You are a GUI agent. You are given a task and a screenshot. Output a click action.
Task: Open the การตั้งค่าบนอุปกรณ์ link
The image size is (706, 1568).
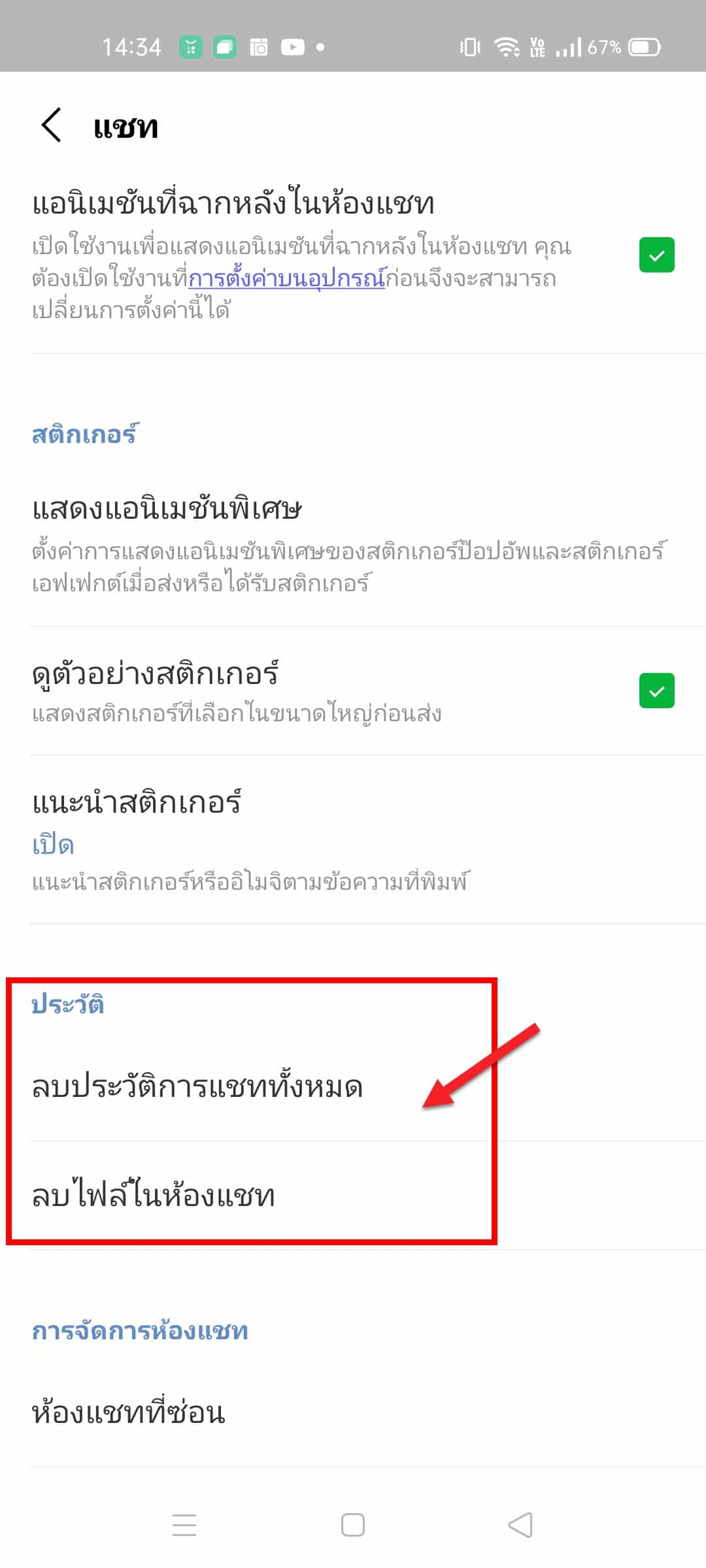click(287, 279)
